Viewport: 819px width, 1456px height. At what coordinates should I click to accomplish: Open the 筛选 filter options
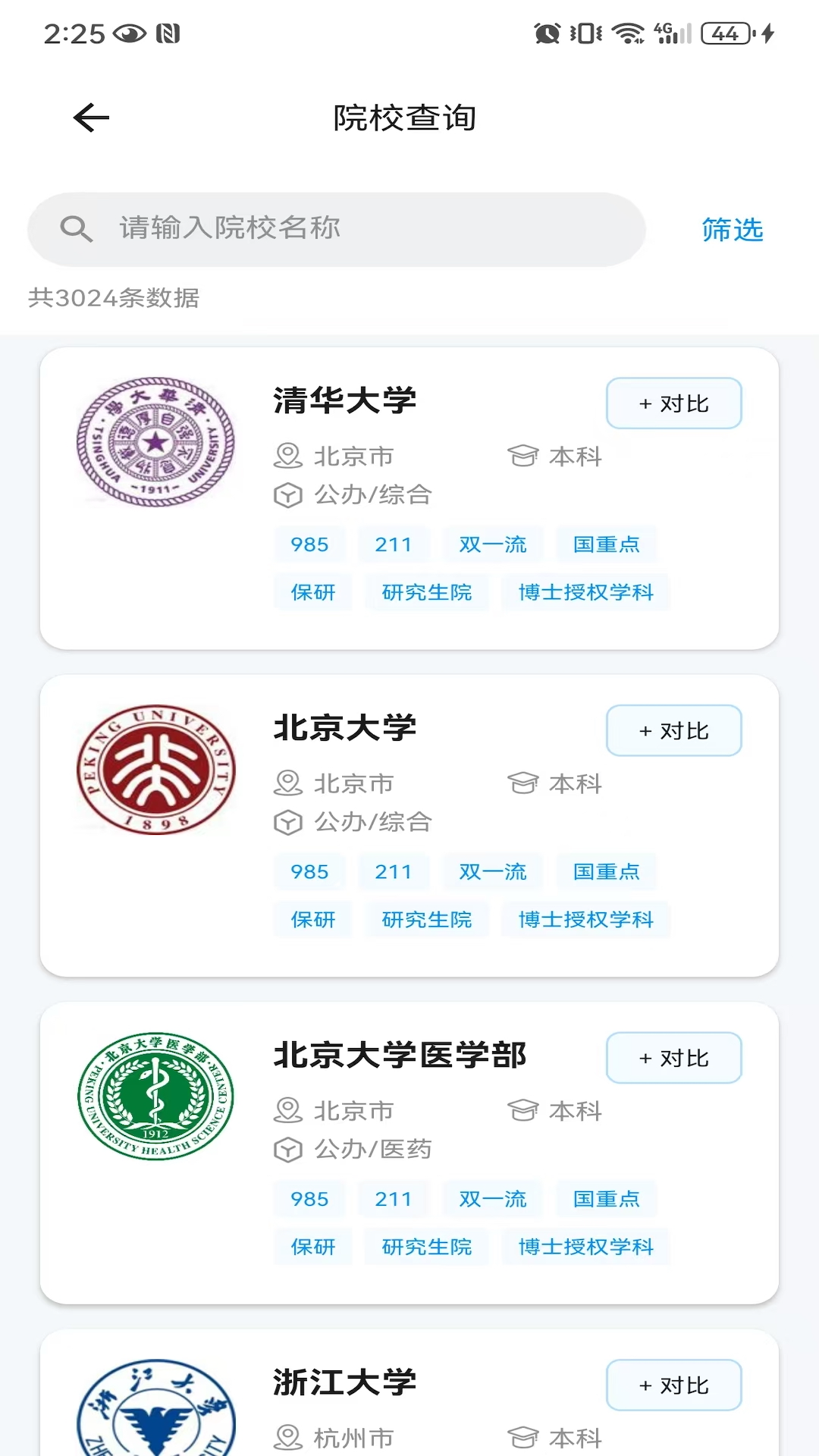(731, 231)
